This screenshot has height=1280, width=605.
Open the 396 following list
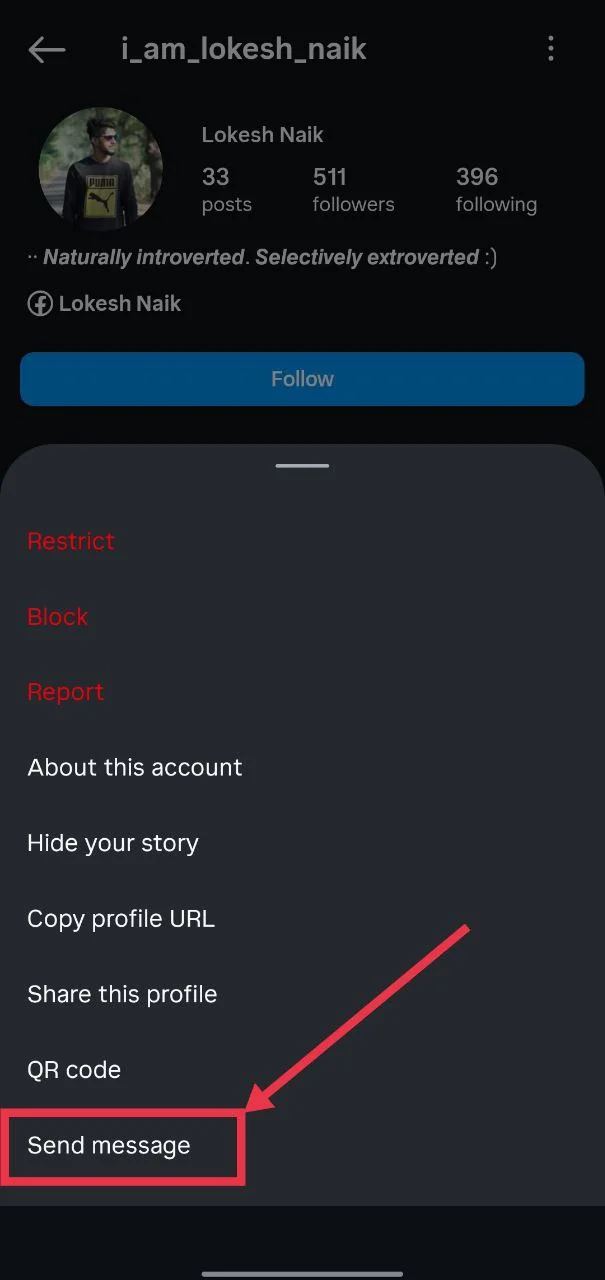tap(496, 190)
